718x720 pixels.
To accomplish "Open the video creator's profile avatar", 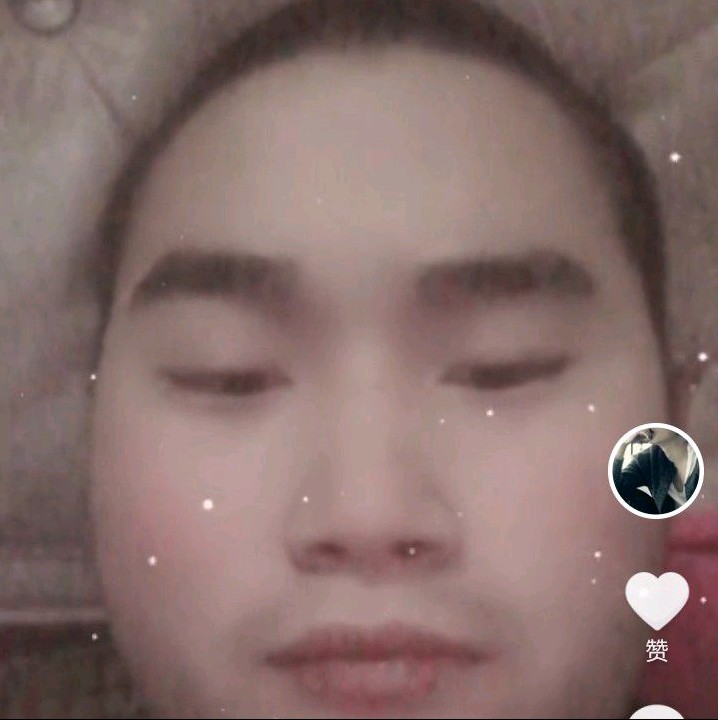I will click(x=656, y=470).
